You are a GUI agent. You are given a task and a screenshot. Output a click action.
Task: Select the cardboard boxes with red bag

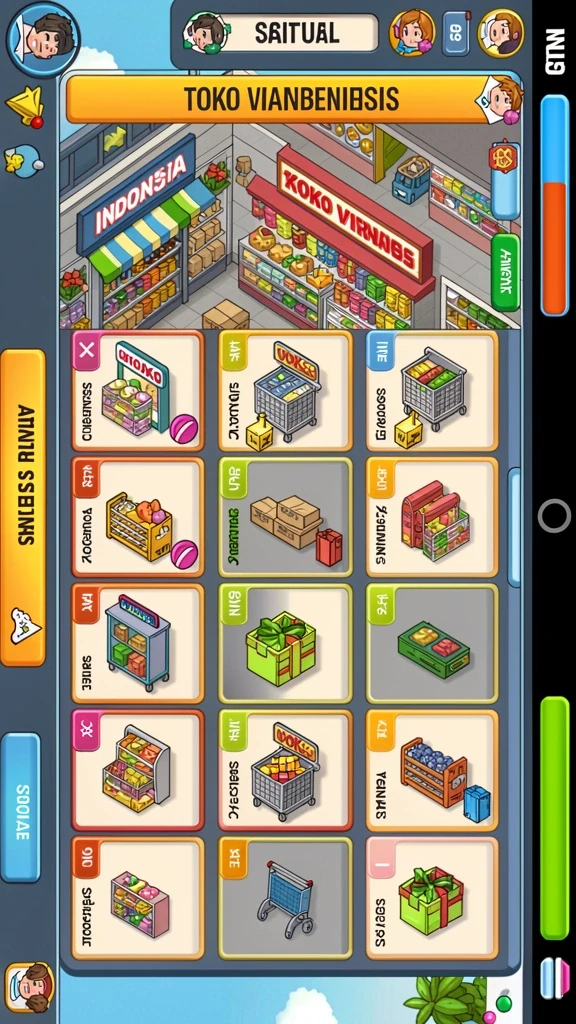click(x=285, y=517)
